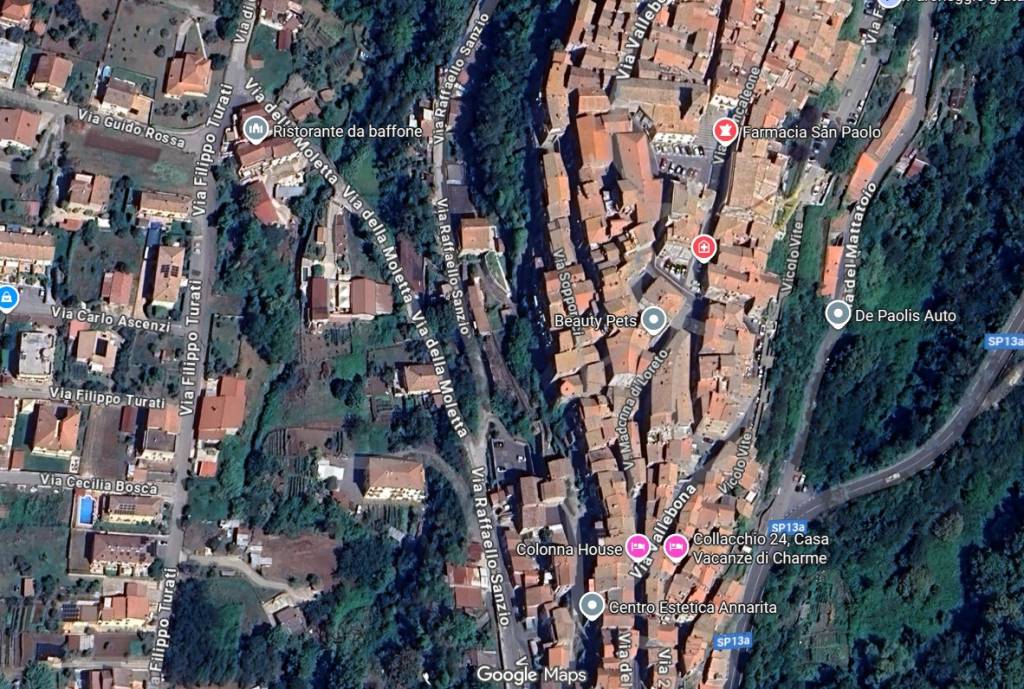Open the red medical marker below Farmacia San Paolo
This screenshot has height=689, width=1024.
(704, 246)
